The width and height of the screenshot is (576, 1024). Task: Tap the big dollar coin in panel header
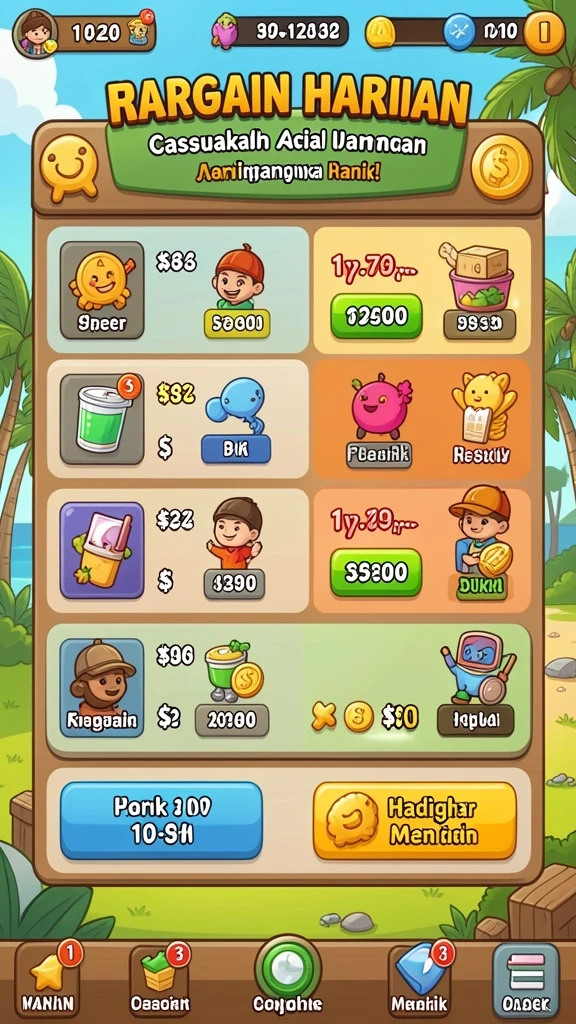(x=502, y=167)
